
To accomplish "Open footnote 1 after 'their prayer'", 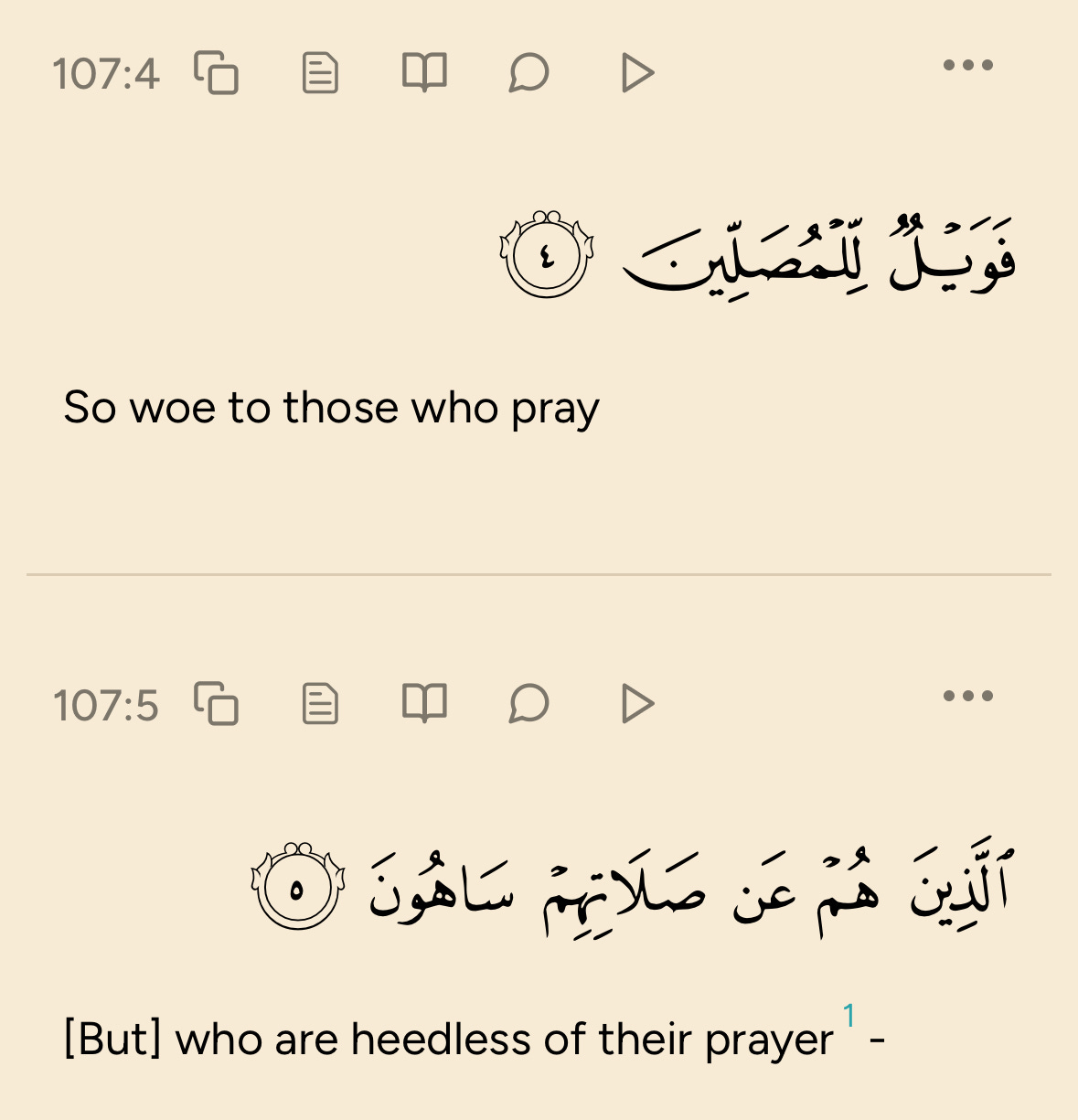I will (849, 1015).
